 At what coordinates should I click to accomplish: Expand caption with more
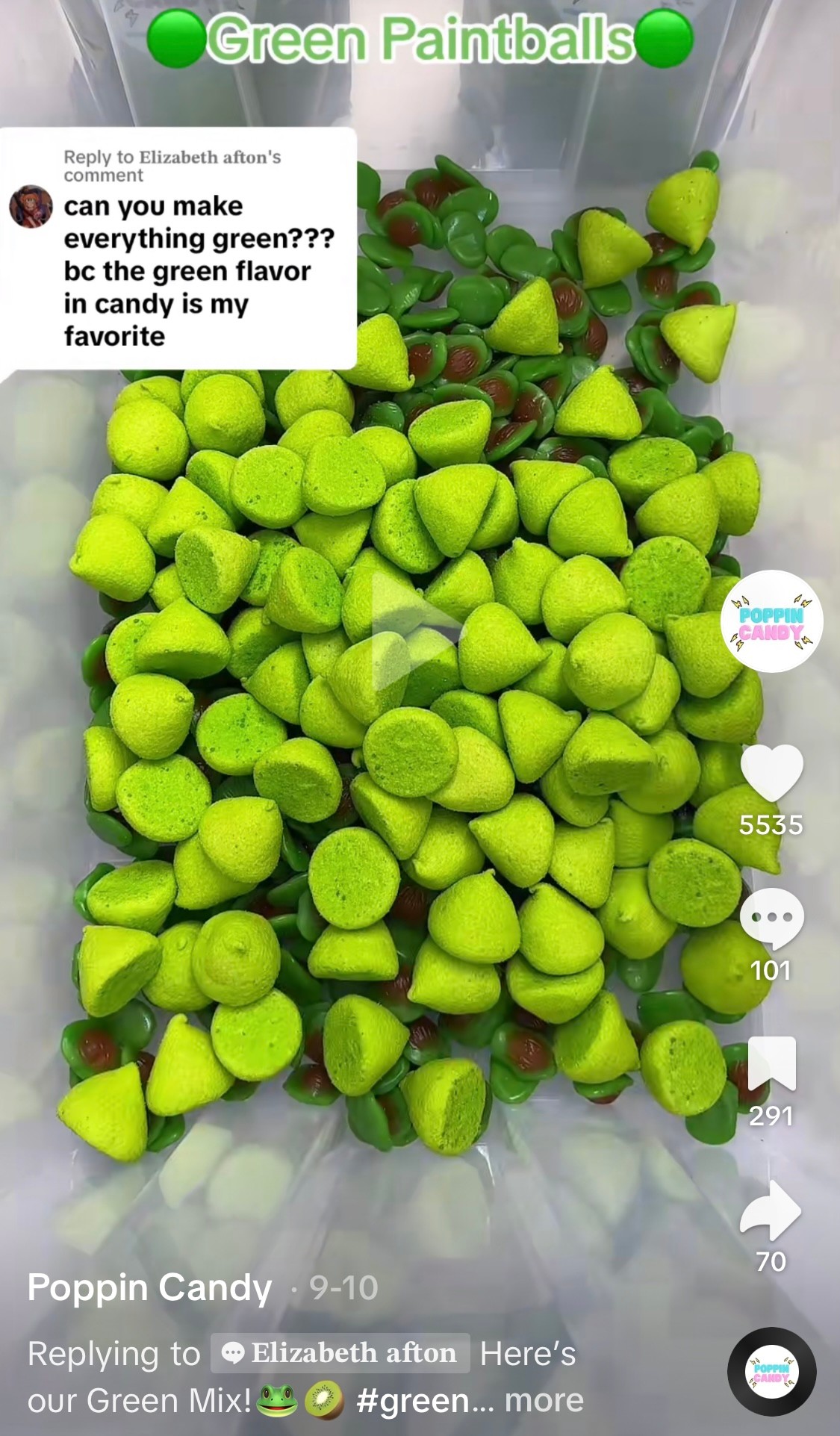[x=544, y=1400]
